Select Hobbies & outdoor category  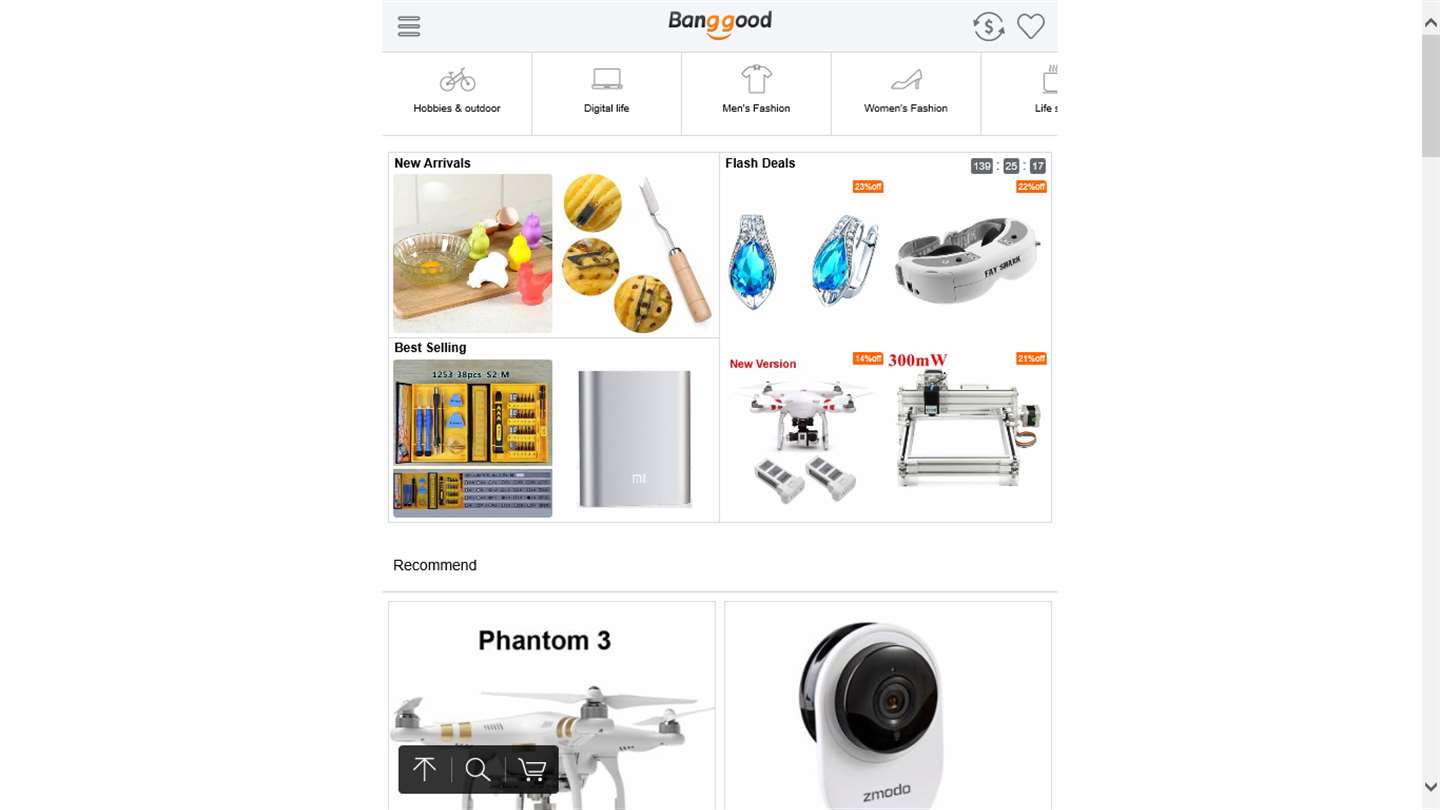(457, 93)
